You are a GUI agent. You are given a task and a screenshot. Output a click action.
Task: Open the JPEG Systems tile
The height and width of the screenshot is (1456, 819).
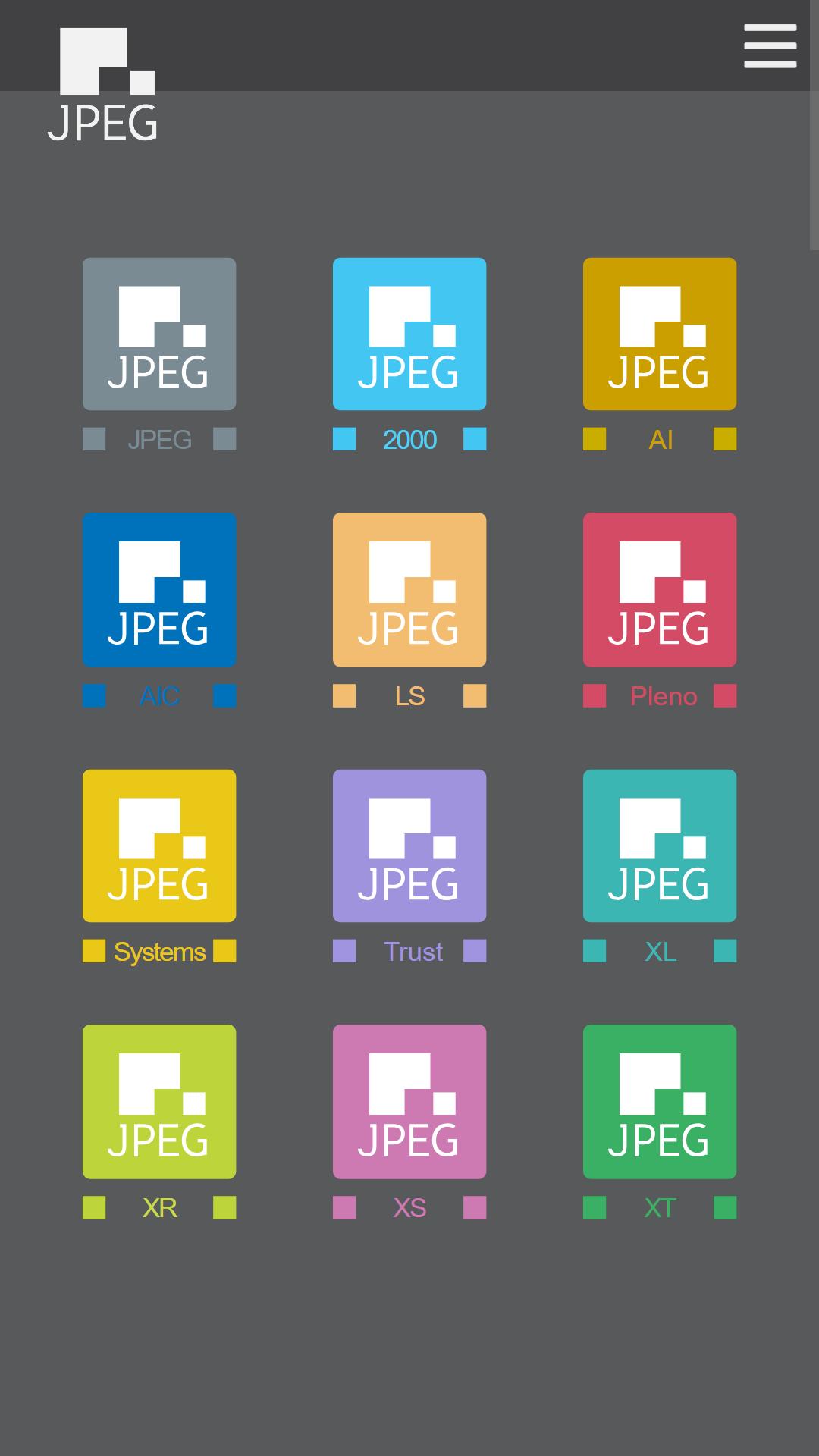pyautogui.click(x=159, y=846)
